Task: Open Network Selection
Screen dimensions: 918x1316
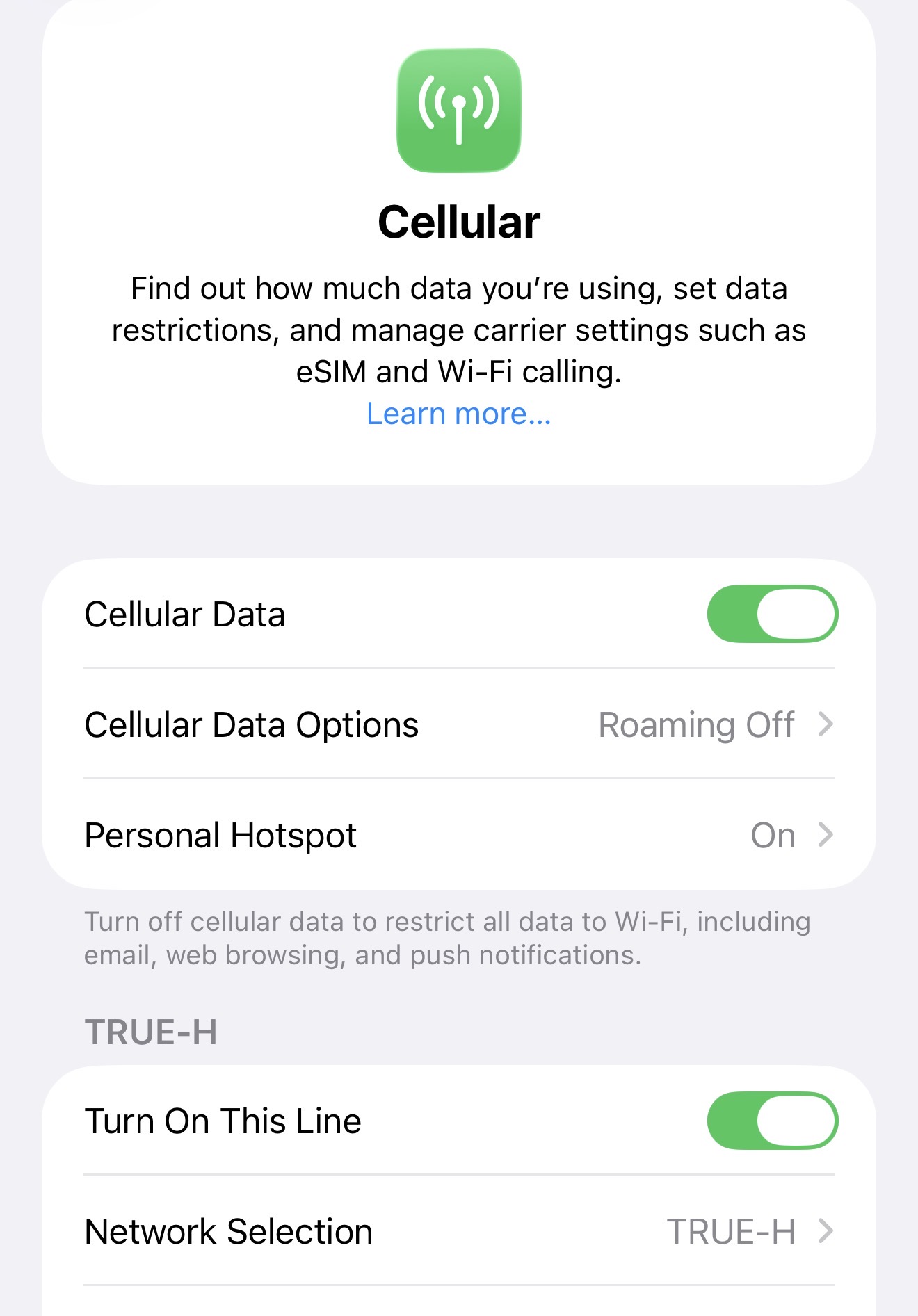Action: coord(459,1231)
